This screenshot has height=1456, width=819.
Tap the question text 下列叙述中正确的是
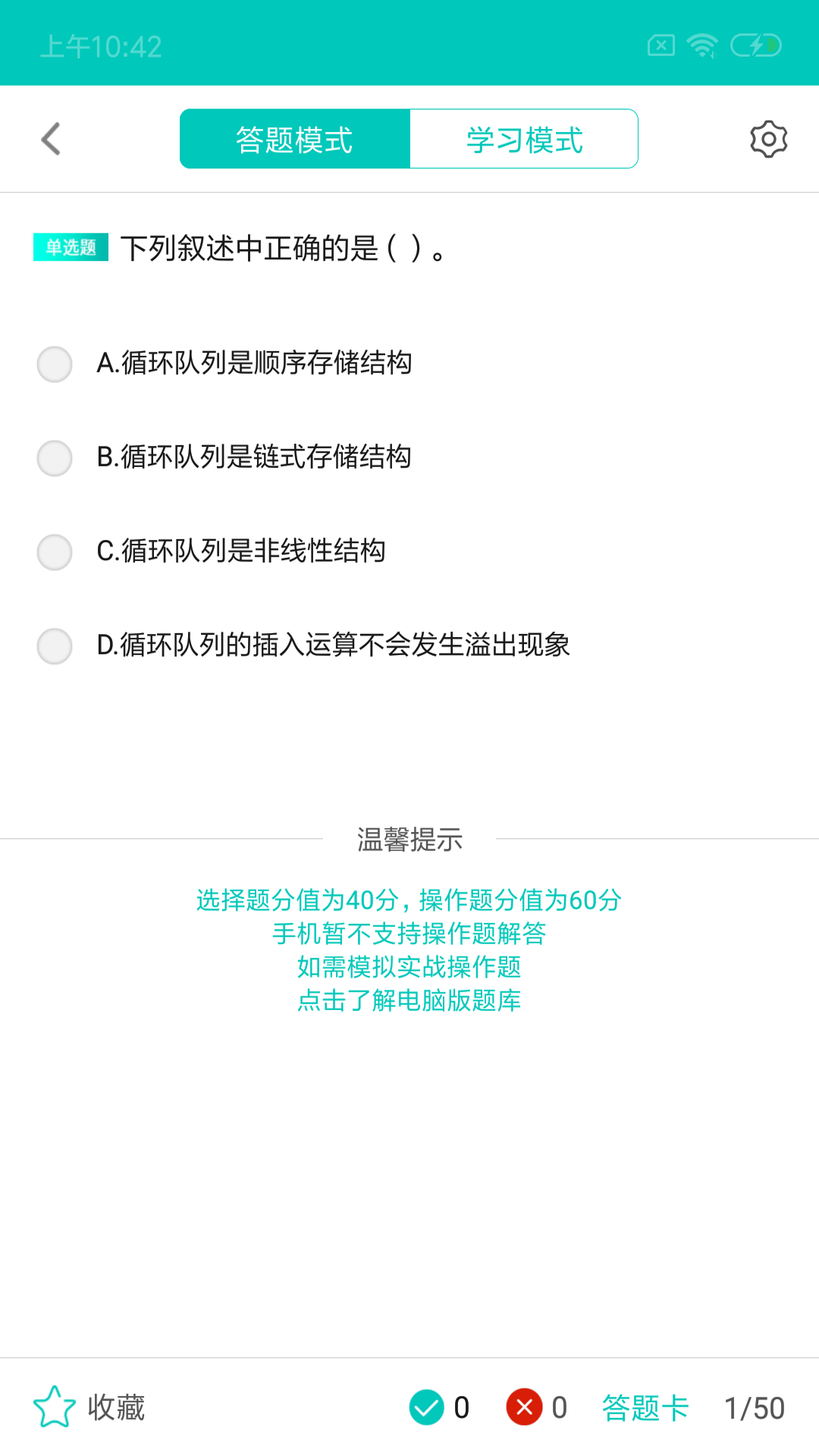[282, 249]
